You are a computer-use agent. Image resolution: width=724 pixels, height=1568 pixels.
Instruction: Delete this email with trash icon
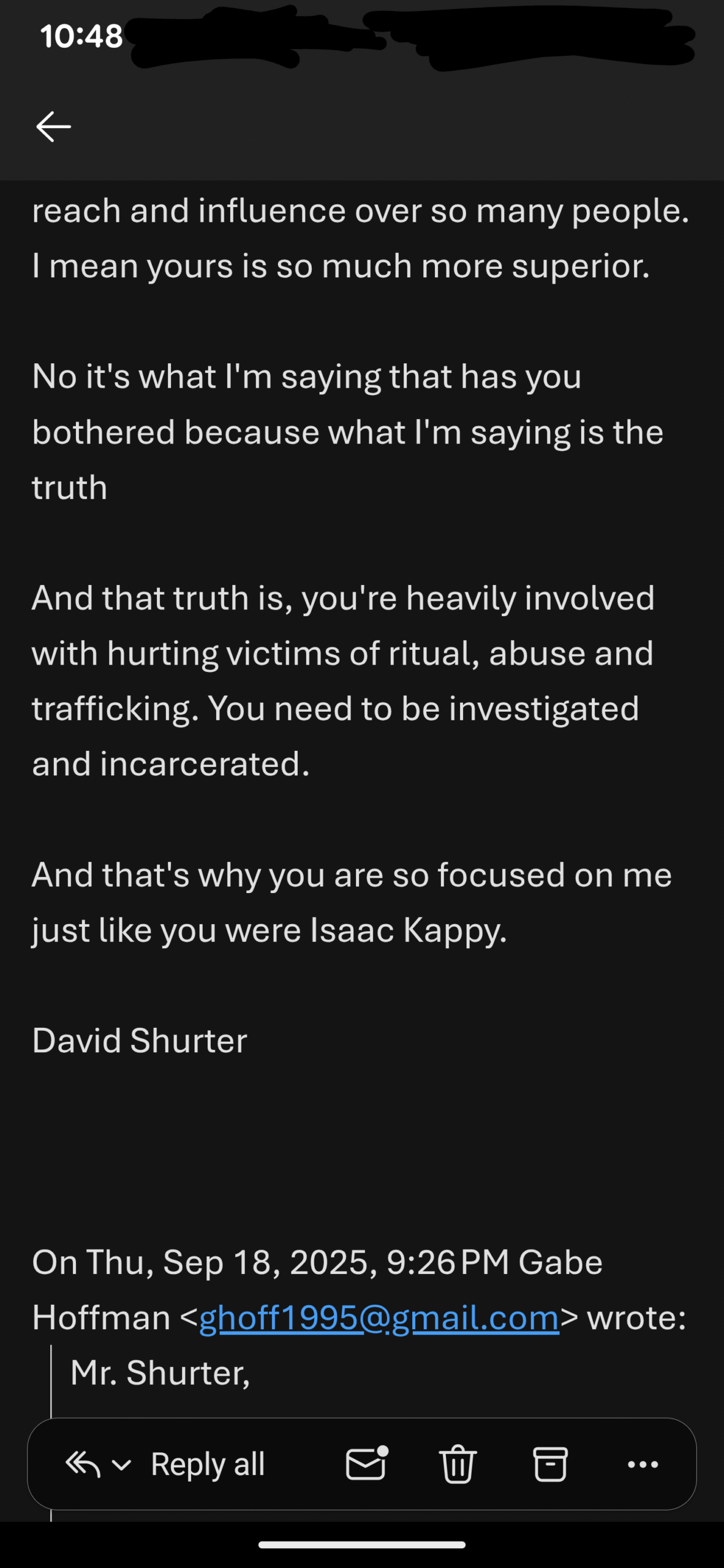pyautogui.click(x=458, y=1464)
